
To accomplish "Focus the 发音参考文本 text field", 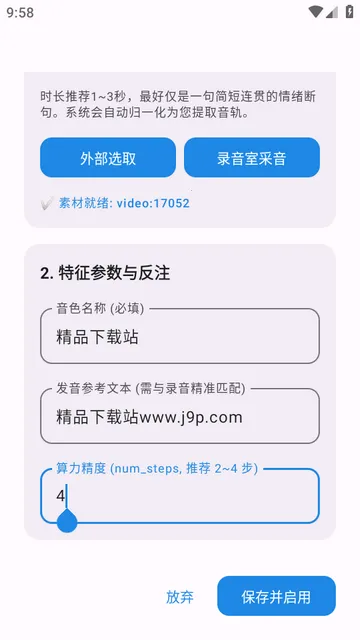I will coord(180,416).
